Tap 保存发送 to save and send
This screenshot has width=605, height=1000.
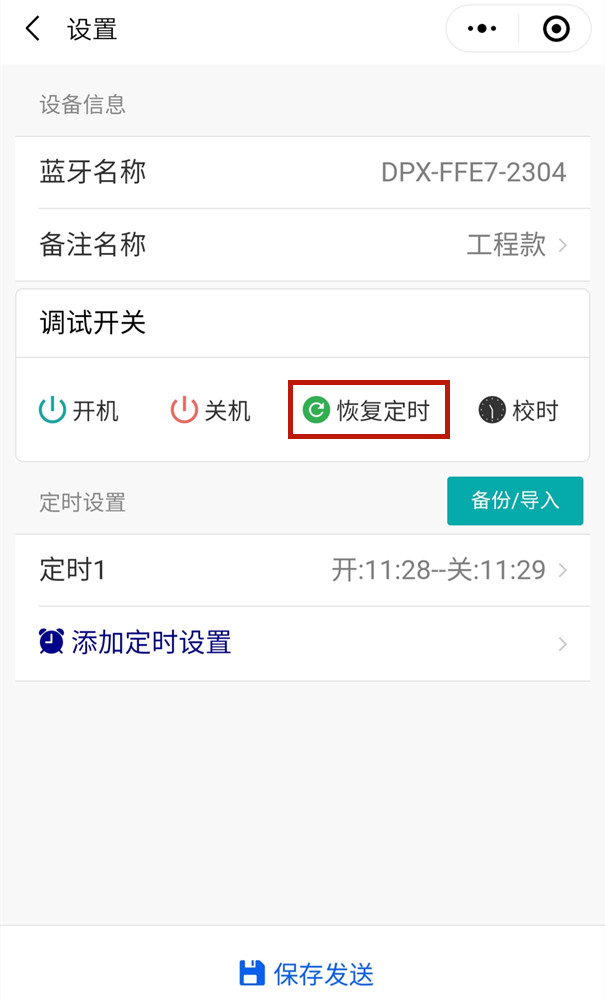tap(306, 973)
